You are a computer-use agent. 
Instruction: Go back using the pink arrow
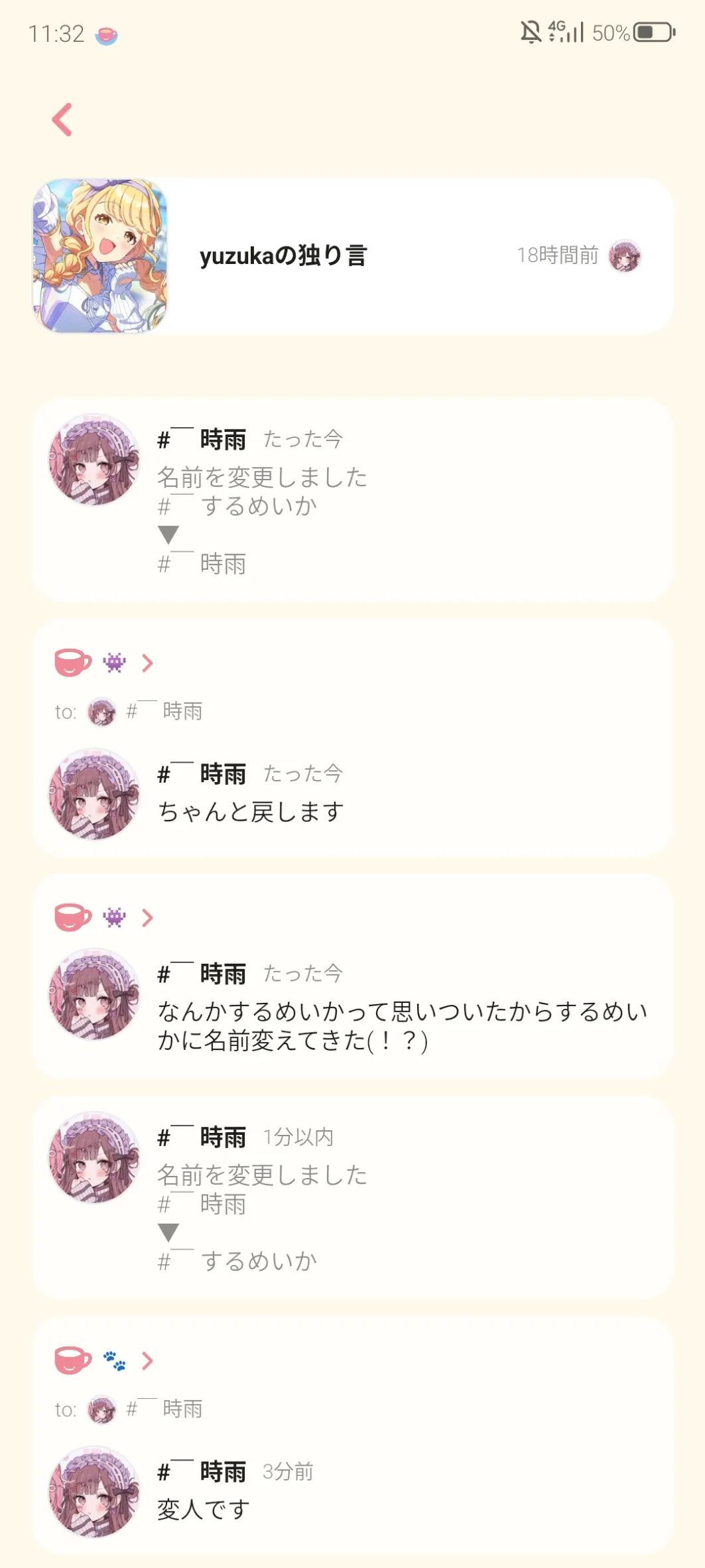[x=62, y=120]
